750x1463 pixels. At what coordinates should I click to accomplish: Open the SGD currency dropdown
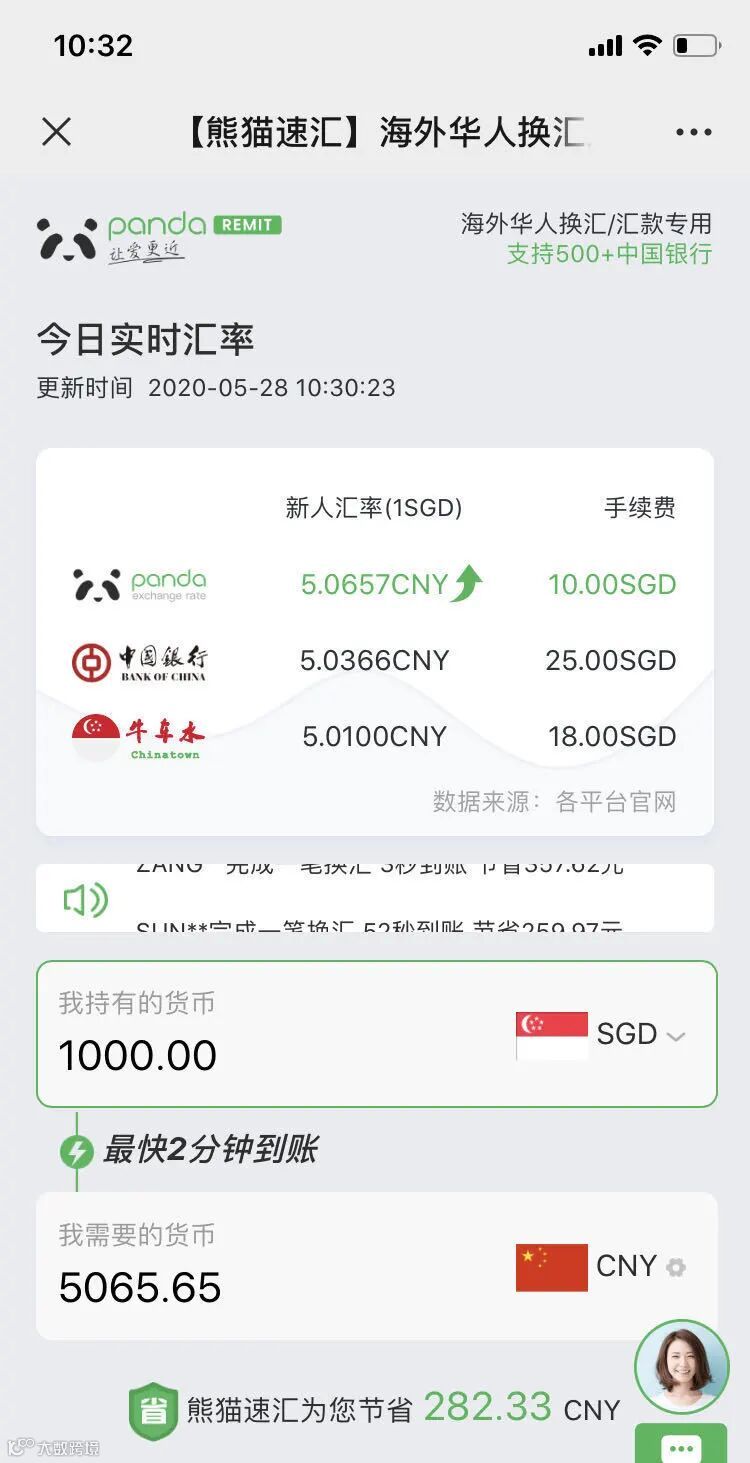[x=676, y=1034]
